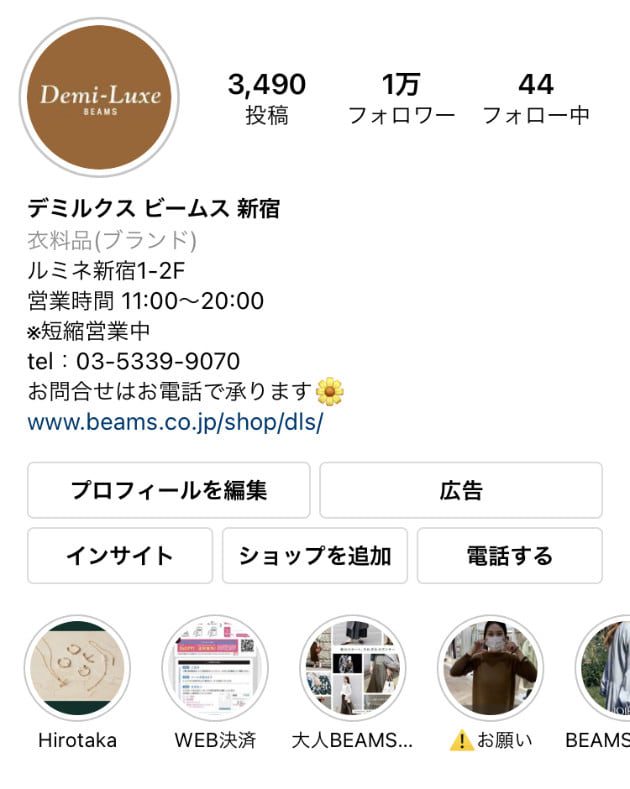Show the フォロー中 list
Viewport: 630px width, 789px height.
tap(536, 99)
